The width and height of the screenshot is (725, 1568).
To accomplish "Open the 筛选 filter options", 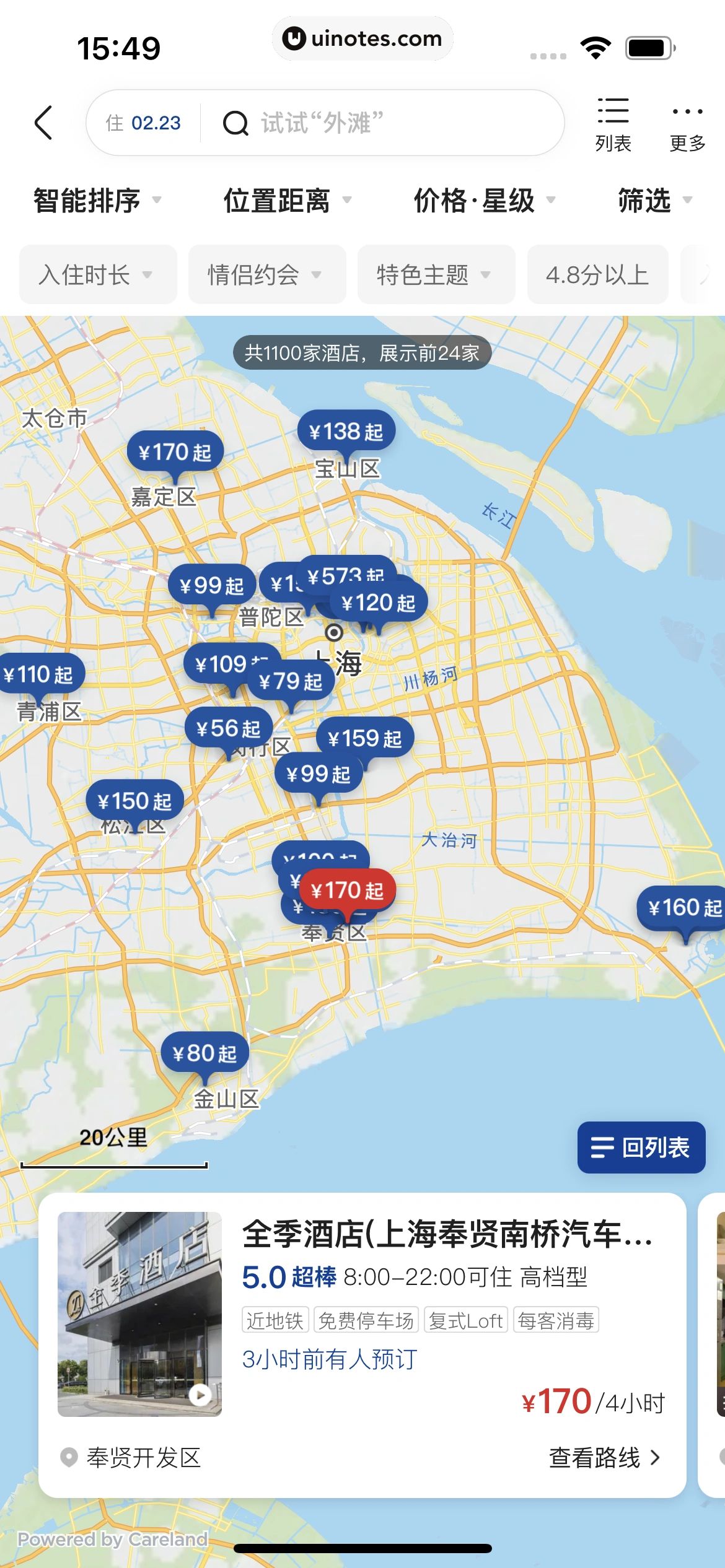I will tap(654, 201).
